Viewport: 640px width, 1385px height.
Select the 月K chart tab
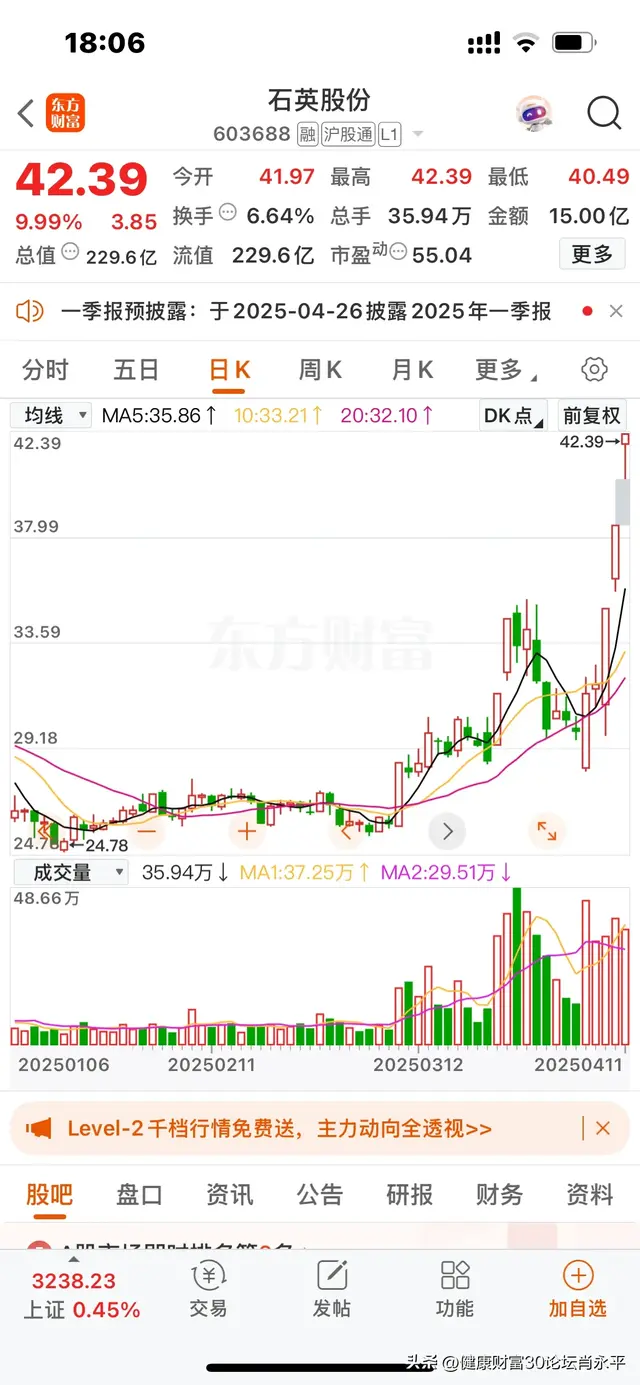412,370
